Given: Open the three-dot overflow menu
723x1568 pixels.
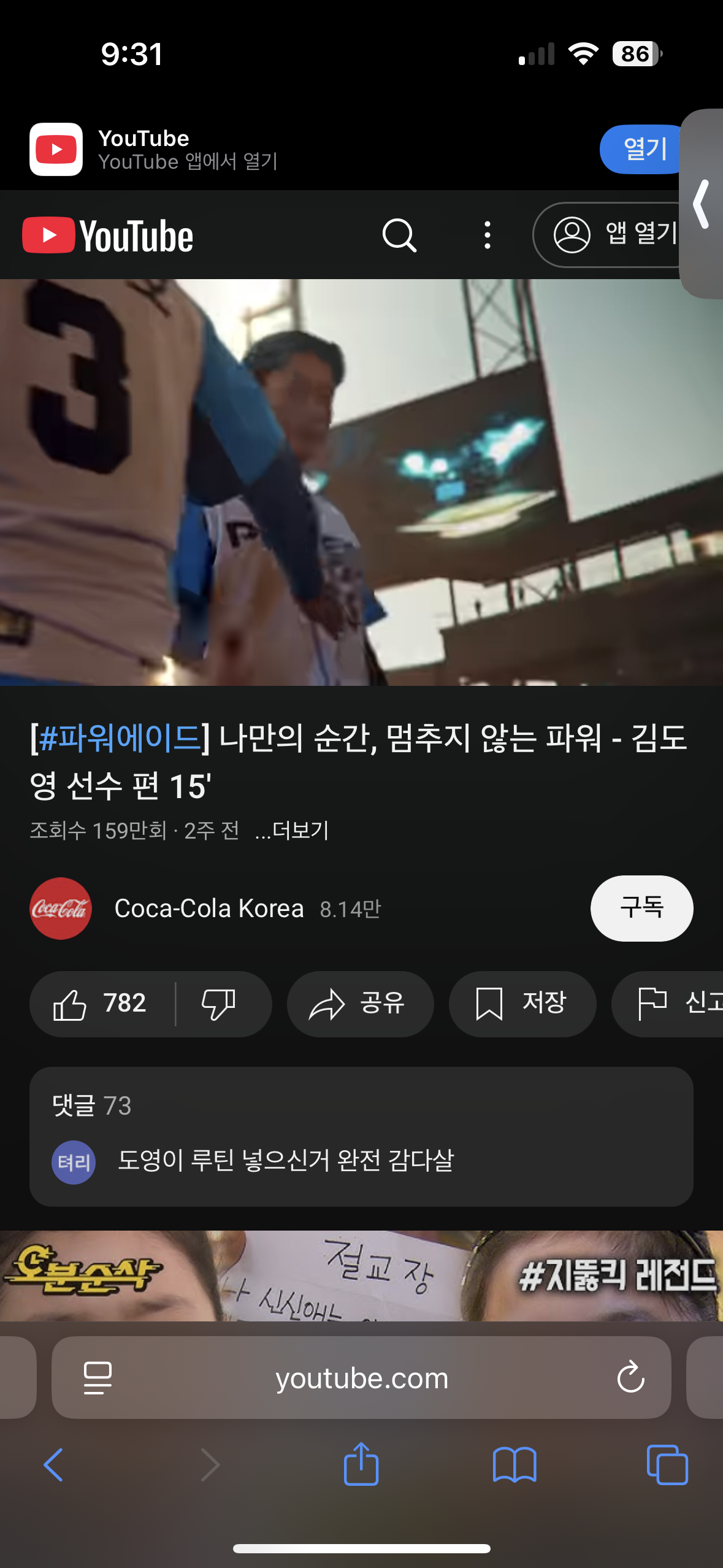Looking at the screenshot, I should pyautogui.click(x=487, y=235).
